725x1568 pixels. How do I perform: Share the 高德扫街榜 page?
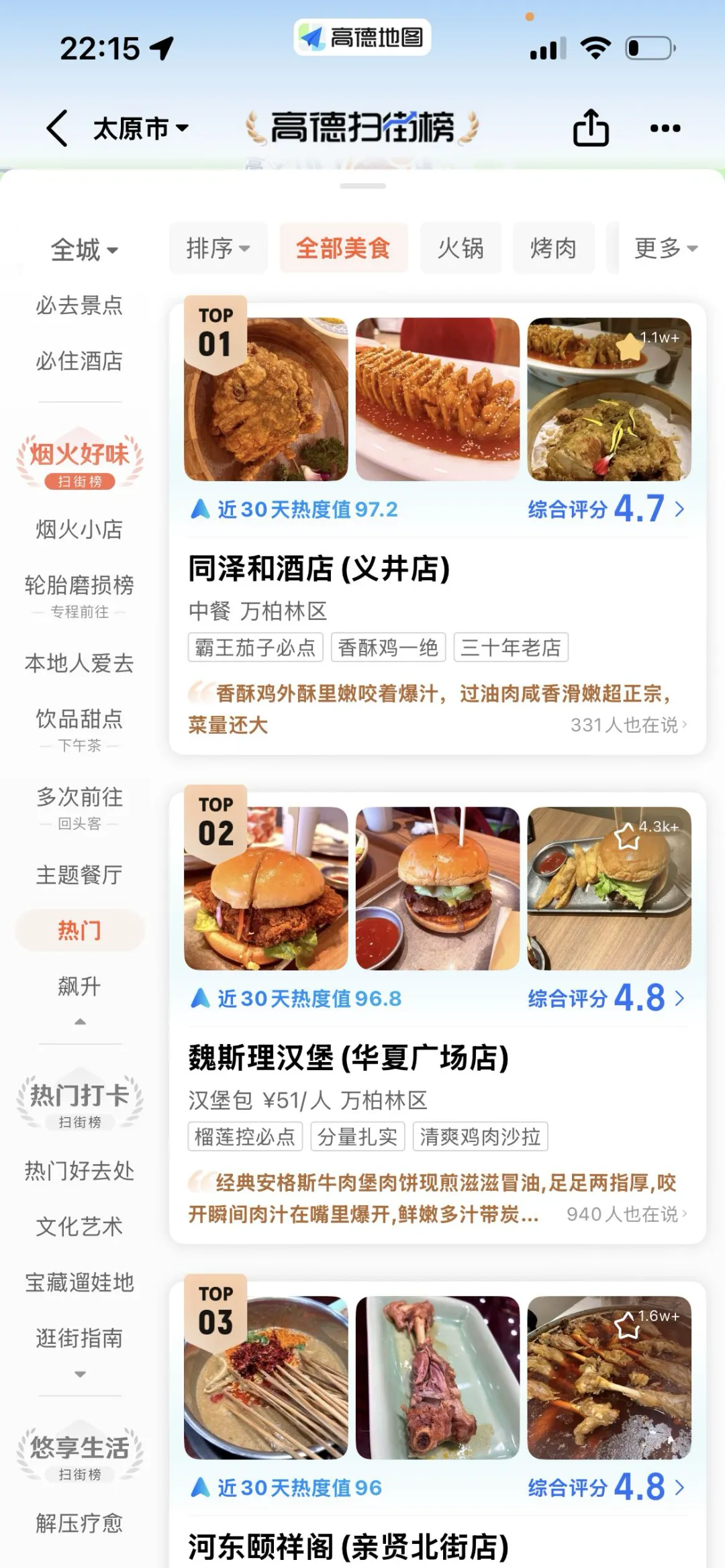[591, 127]
